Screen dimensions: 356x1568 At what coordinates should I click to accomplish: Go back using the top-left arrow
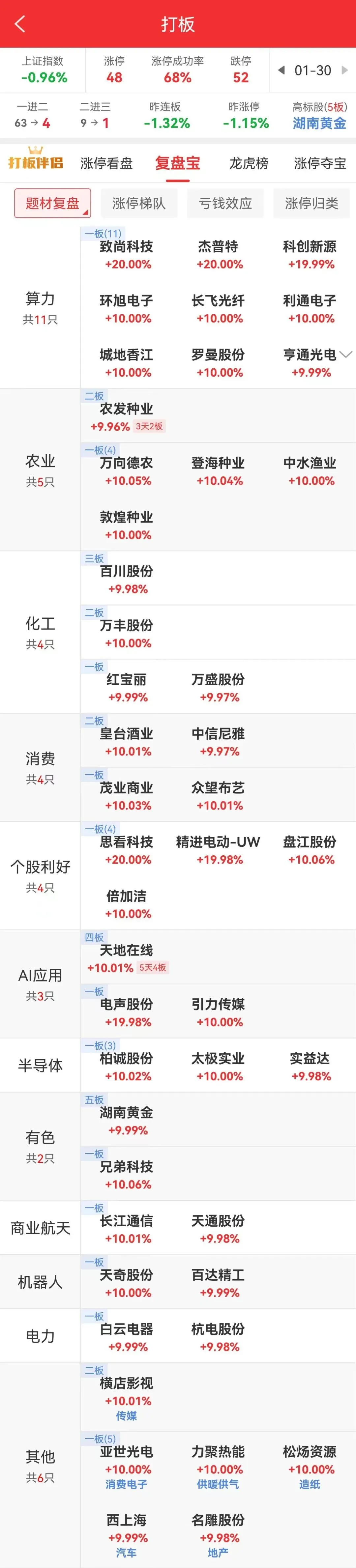click(x=19, y=24)
